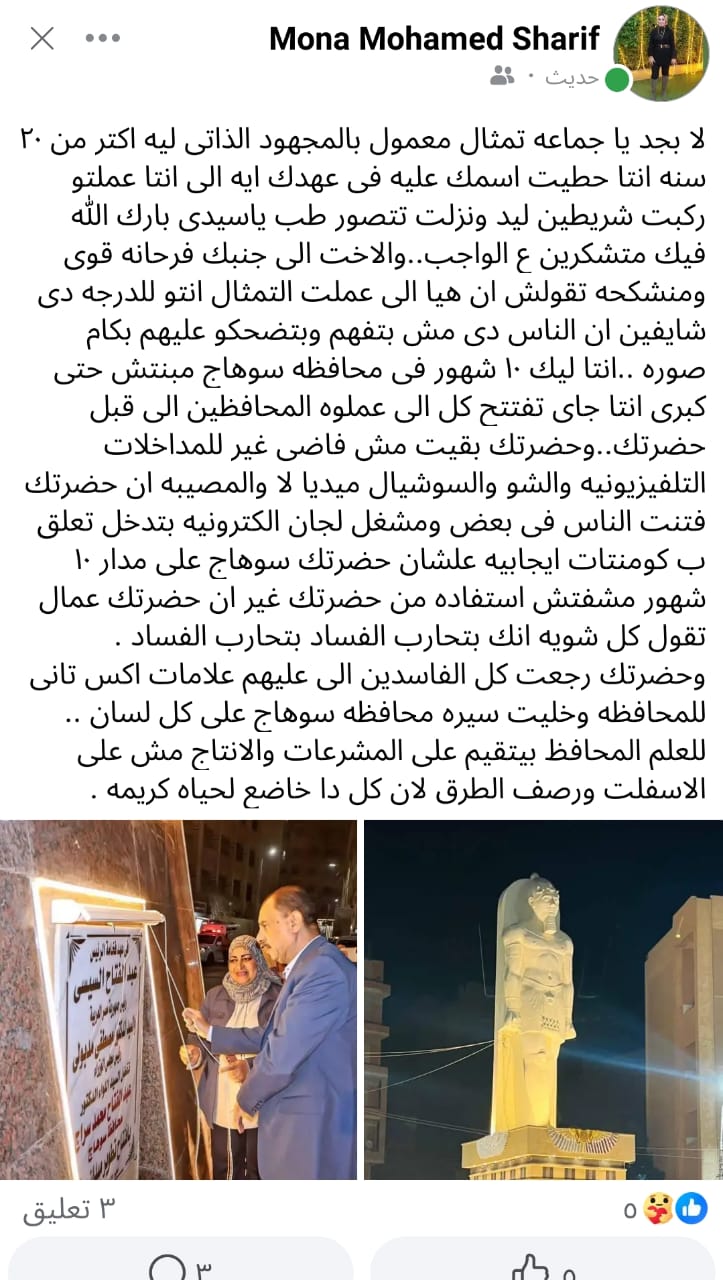
Task: Open Mona Mohamed Sharif's profile name
Action: pyautogui.click(x=434, y=39)
